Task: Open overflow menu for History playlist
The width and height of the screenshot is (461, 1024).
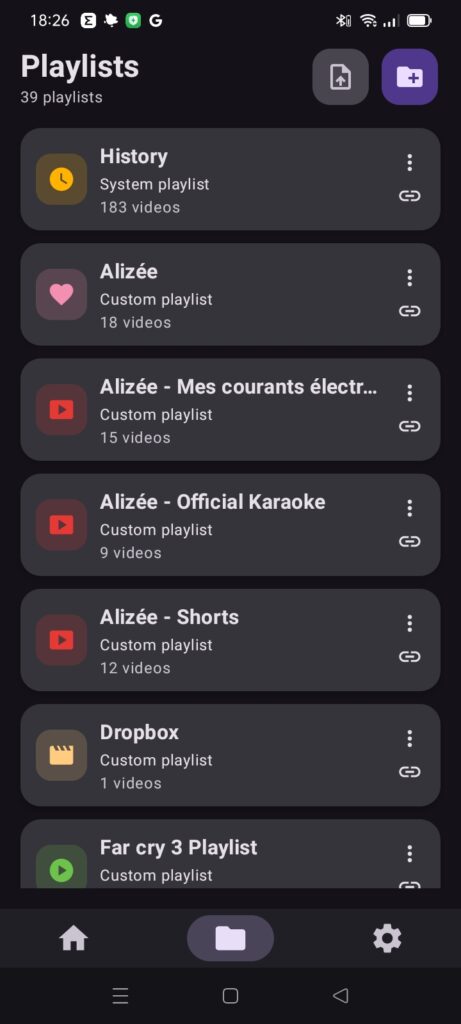Action: pyautogui.click(x=409, y=163)
